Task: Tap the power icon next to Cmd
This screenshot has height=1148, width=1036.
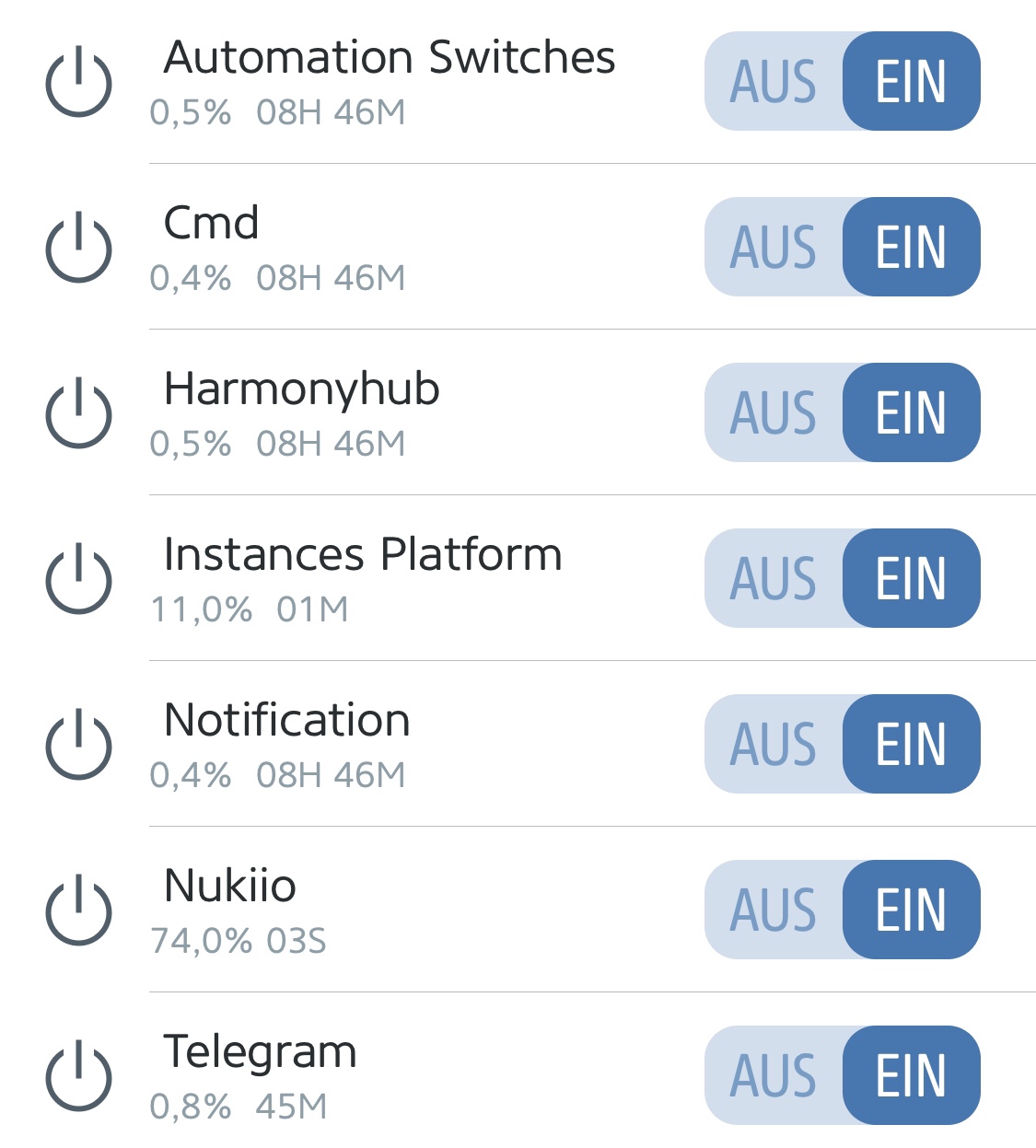Action: pos(79,249)
